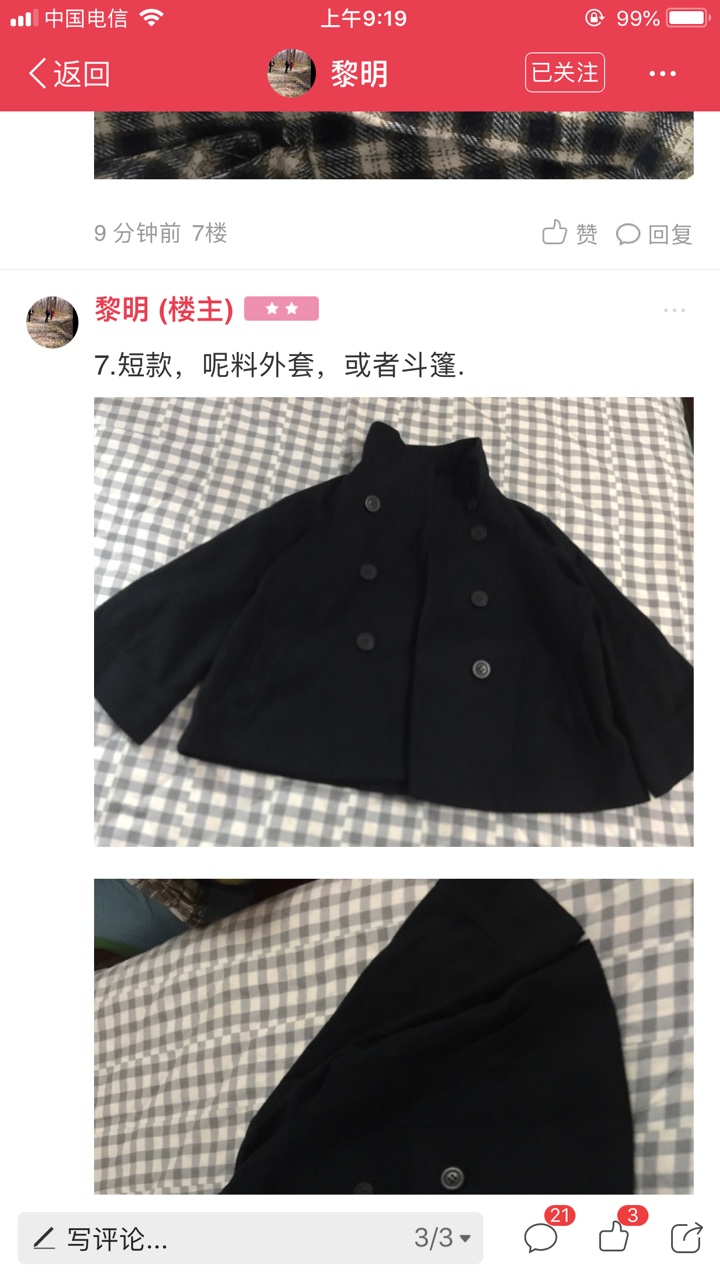
Task: Go back using 返回 button
Action: coord(69,74)
